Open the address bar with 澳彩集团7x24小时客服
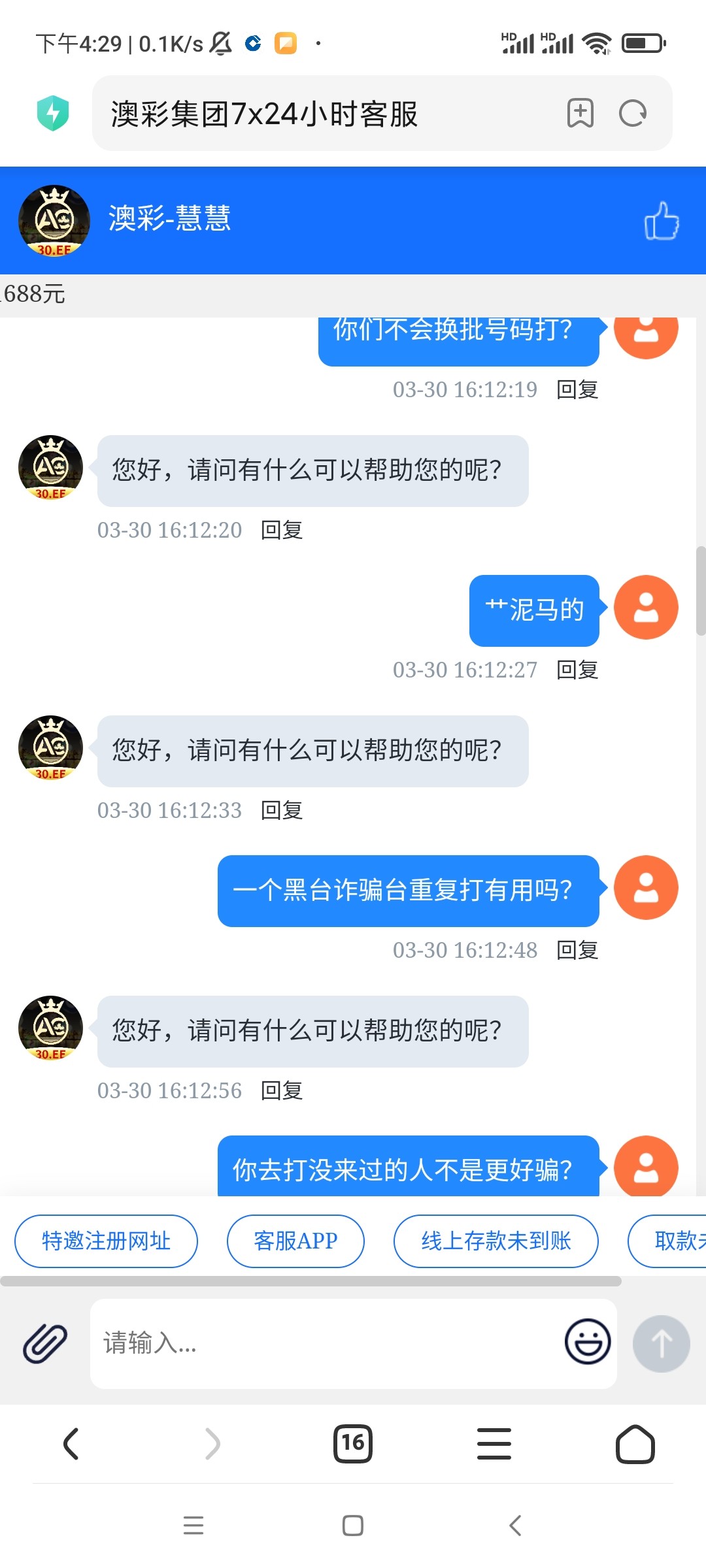 pyautogui.click(x=327, y=114)
